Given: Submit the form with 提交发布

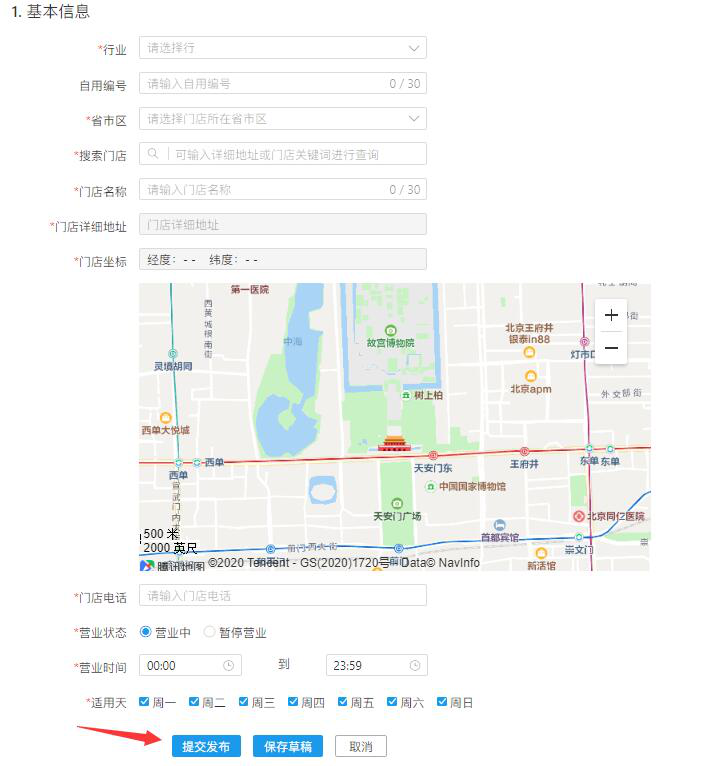Looking at the screenshot, I should [x=206, y=746].
